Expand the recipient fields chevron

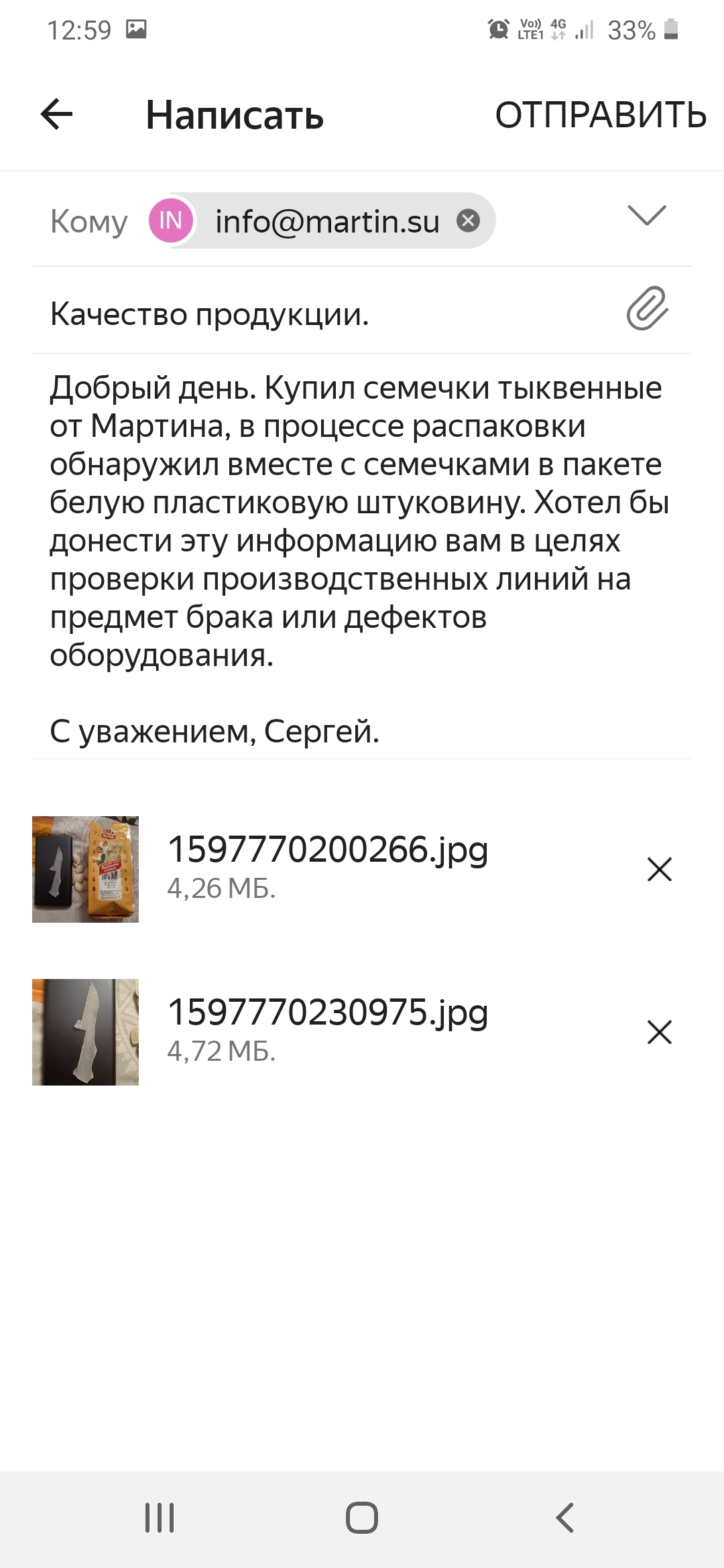point(647,215)
